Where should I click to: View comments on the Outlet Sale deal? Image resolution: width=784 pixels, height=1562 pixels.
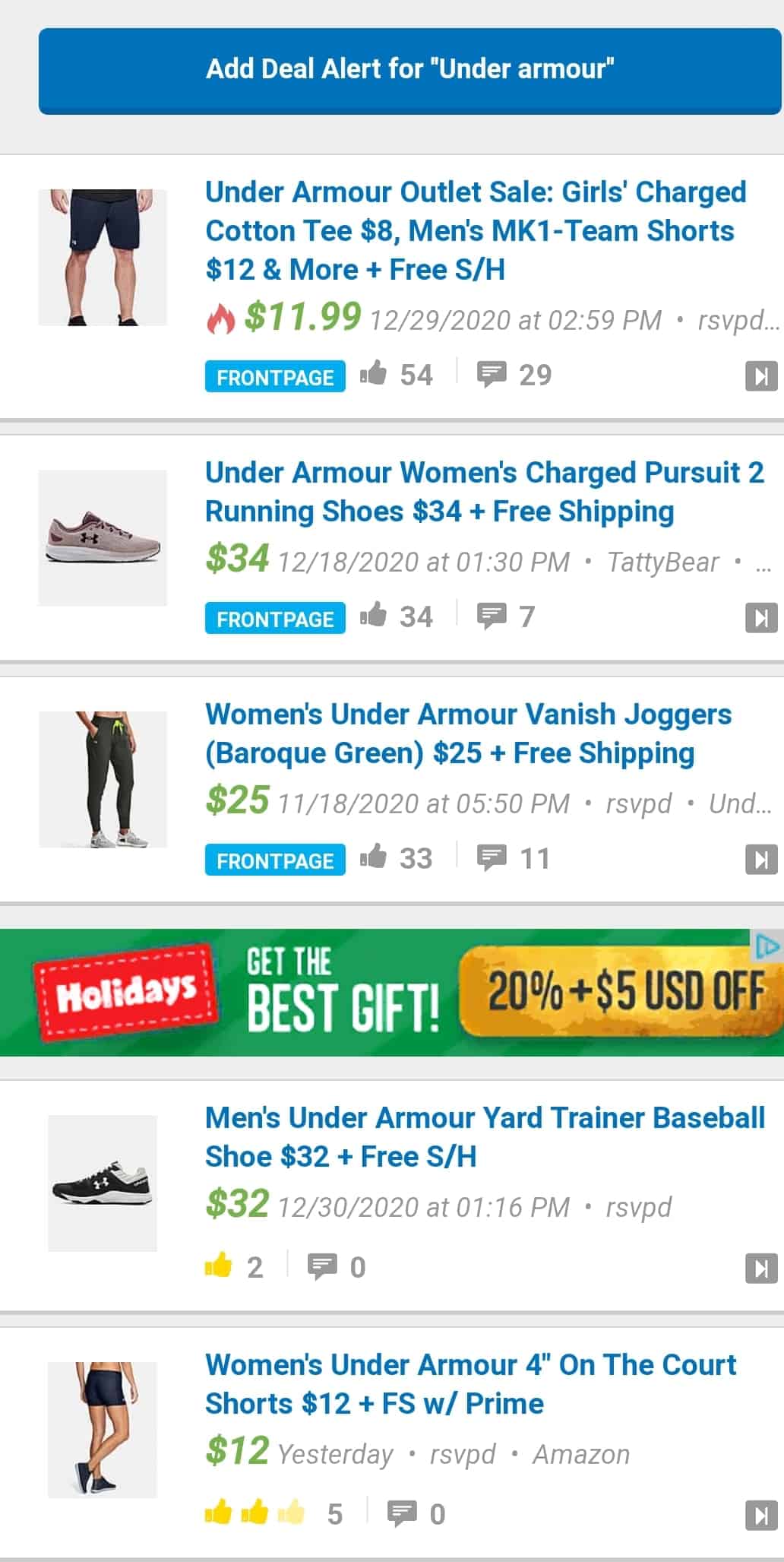[492, 375]
